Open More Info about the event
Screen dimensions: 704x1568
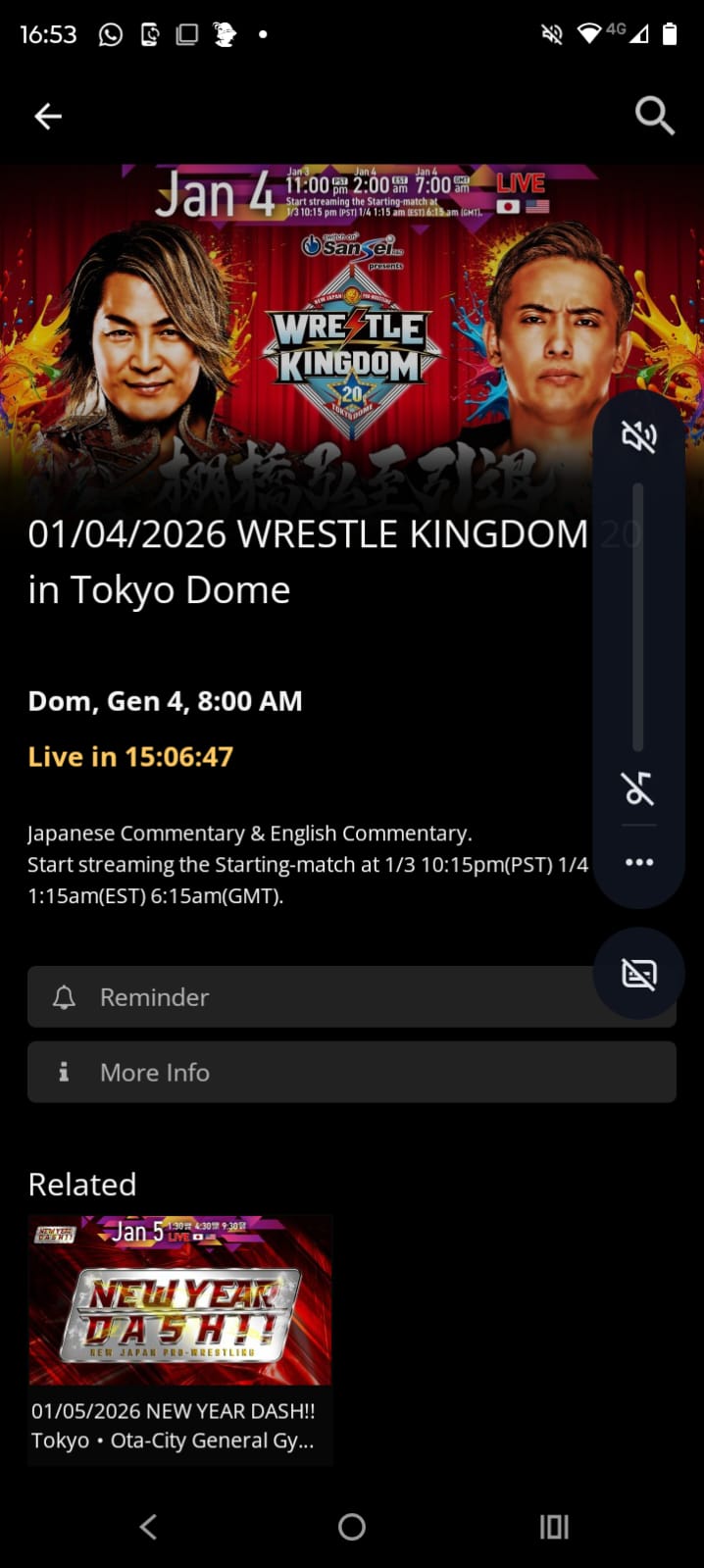coord(351,1072)
